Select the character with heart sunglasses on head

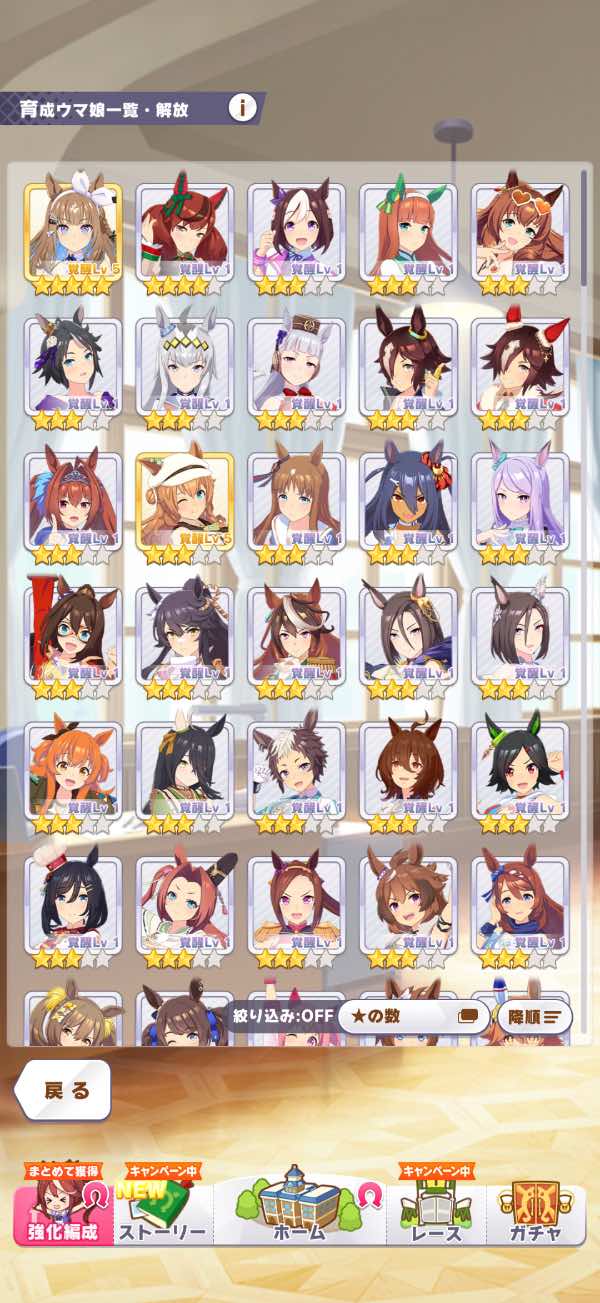(520, 239)
